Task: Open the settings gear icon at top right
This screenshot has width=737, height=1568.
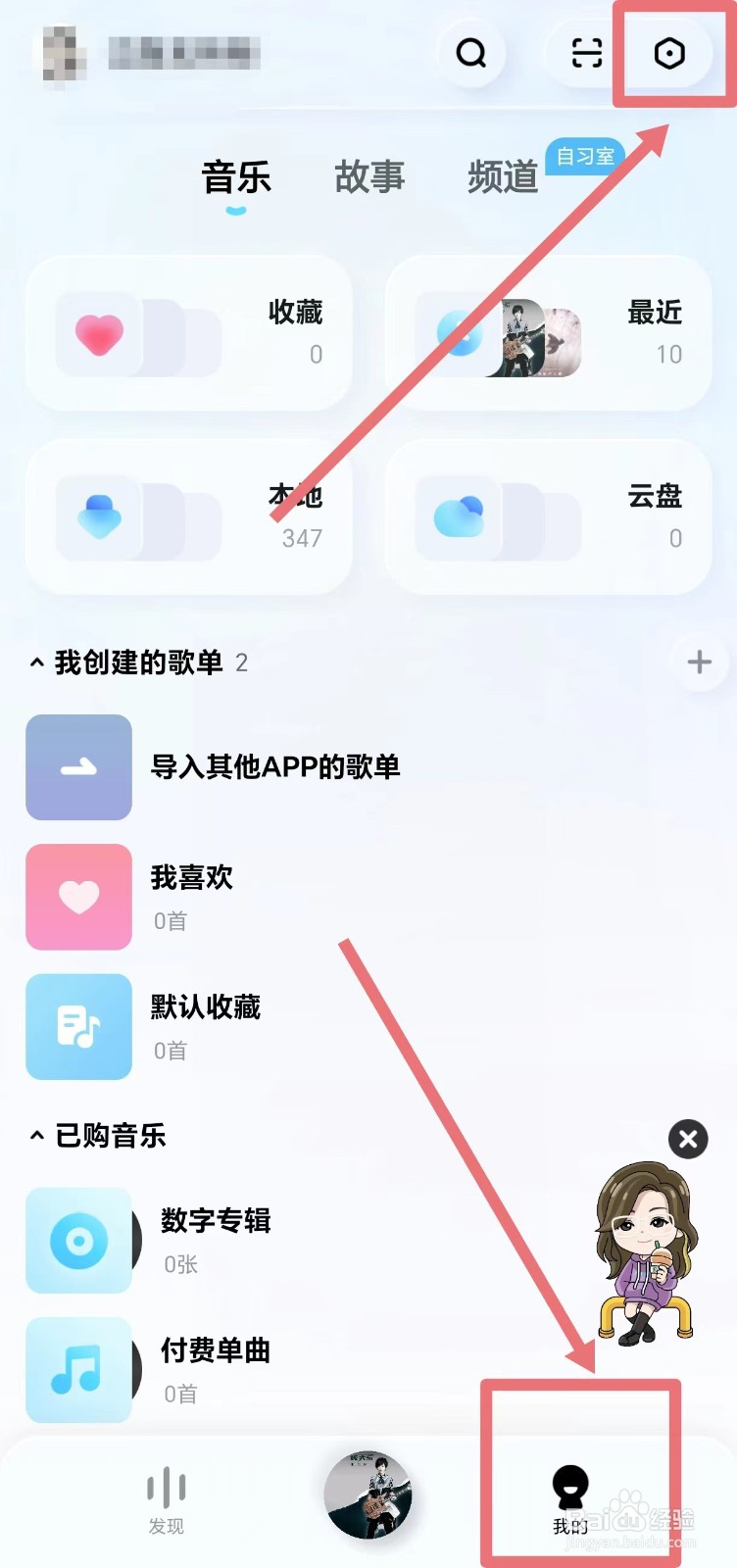Action: tap(670, 54)
